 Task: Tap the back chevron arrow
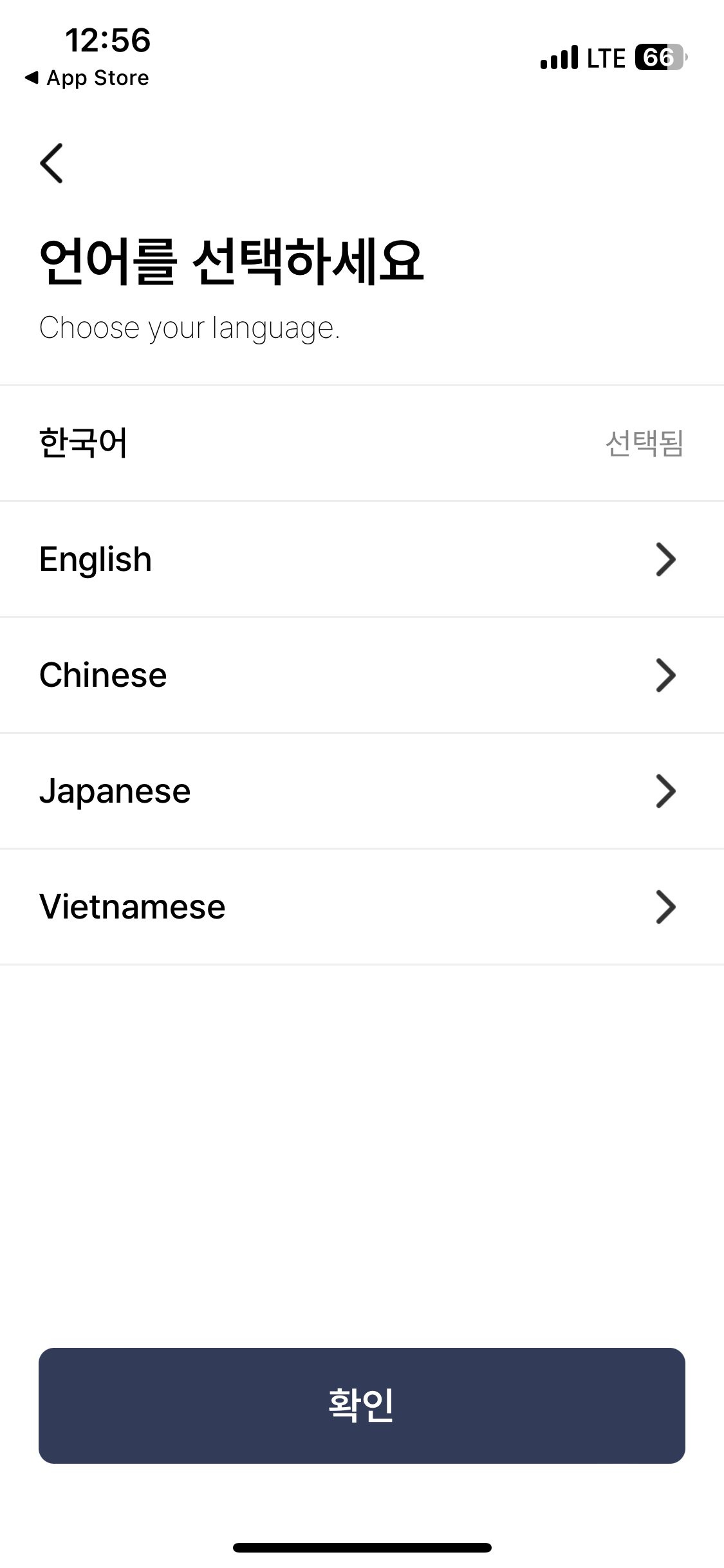pyautogui.click(x=51, y=163)
